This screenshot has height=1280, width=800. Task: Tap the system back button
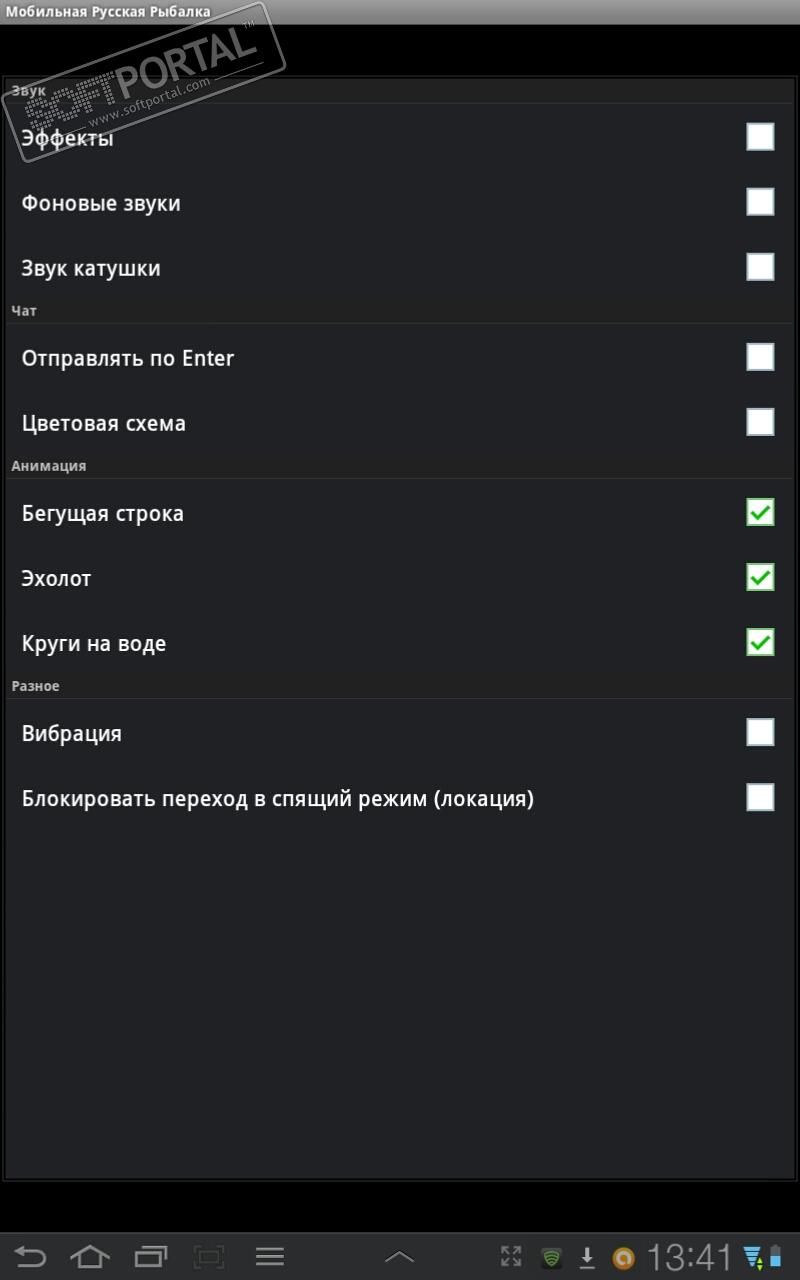30,1257
